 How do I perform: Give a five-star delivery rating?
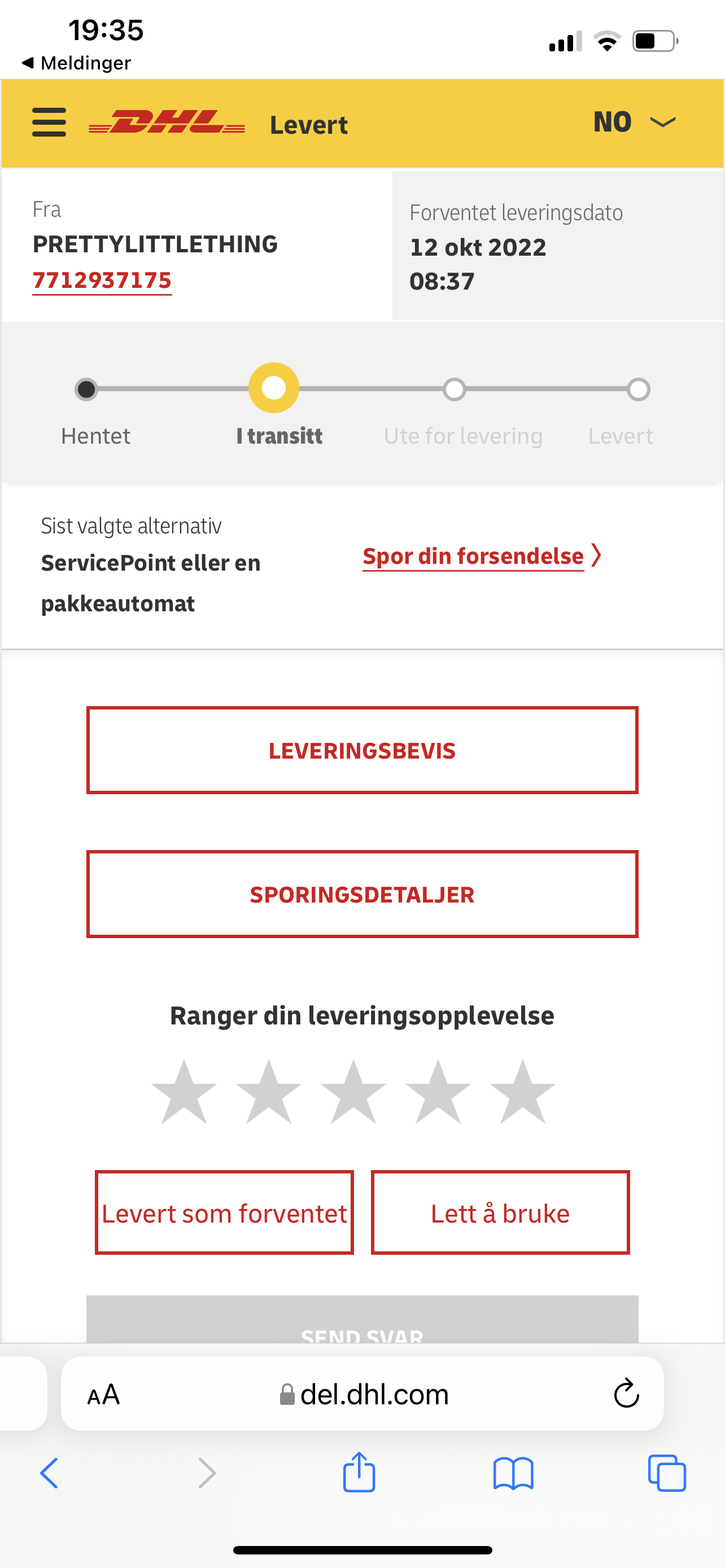point(522,1092)
